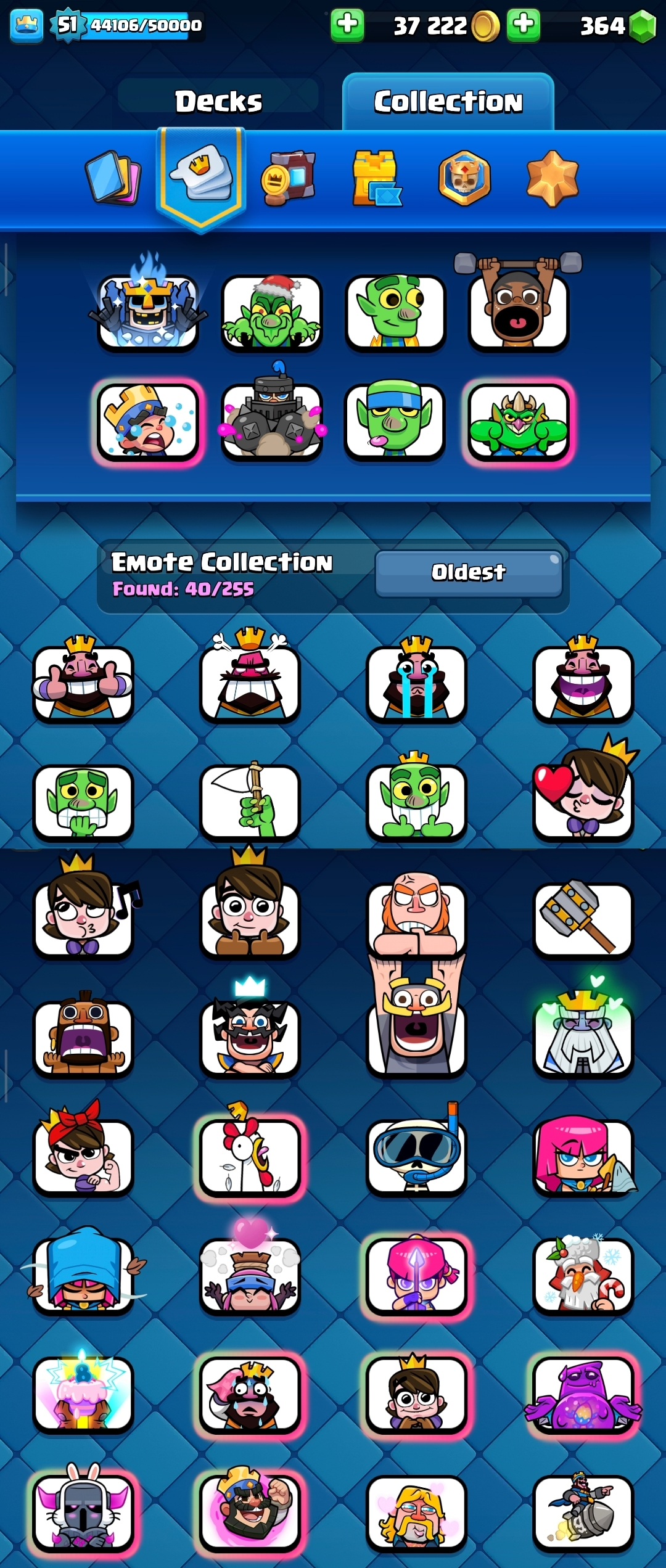
Task: Open the skull badge collection icon
Action: coord(464,178)
